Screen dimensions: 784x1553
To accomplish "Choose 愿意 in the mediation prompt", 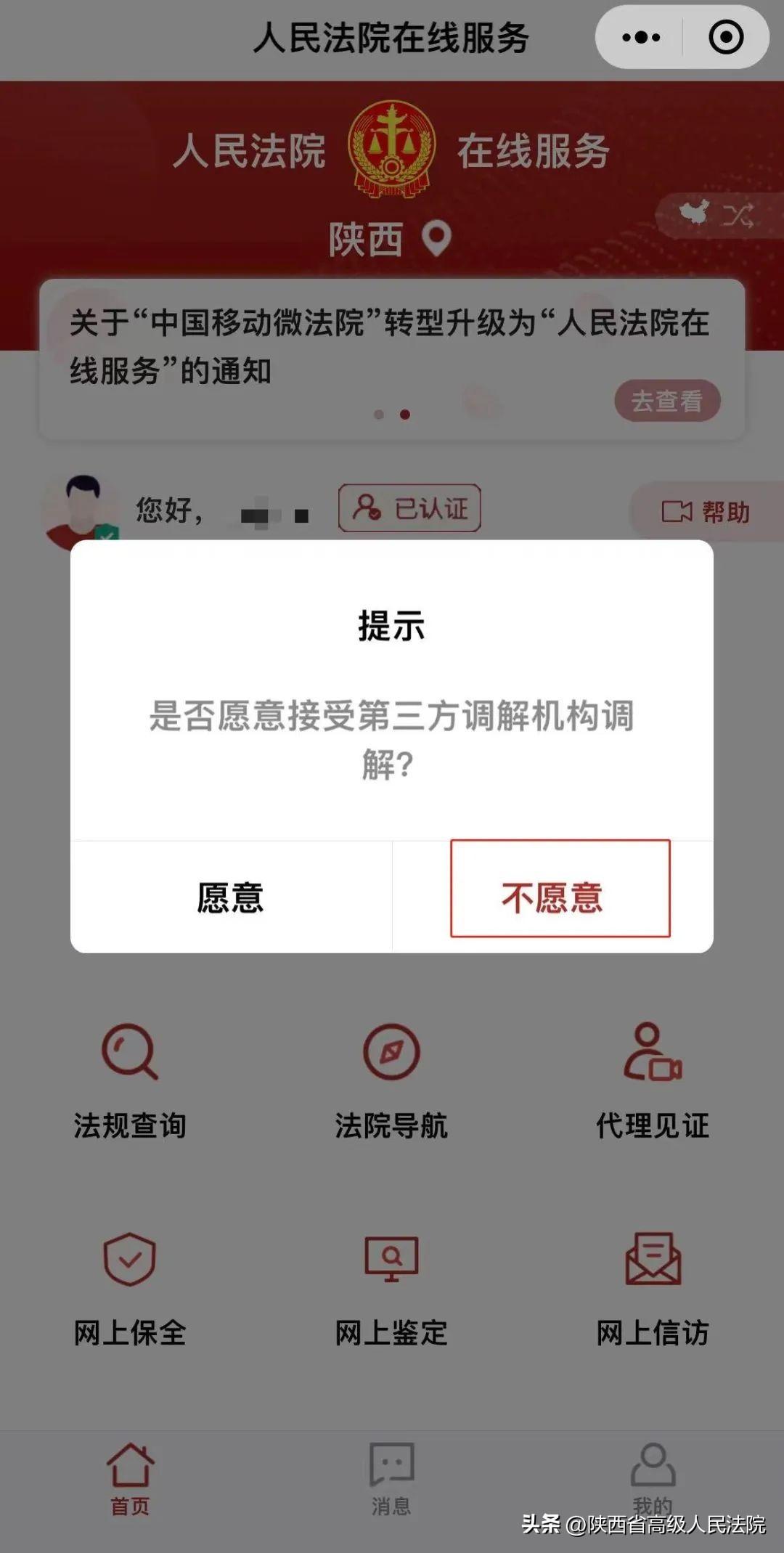I will (x=231, y=897).
